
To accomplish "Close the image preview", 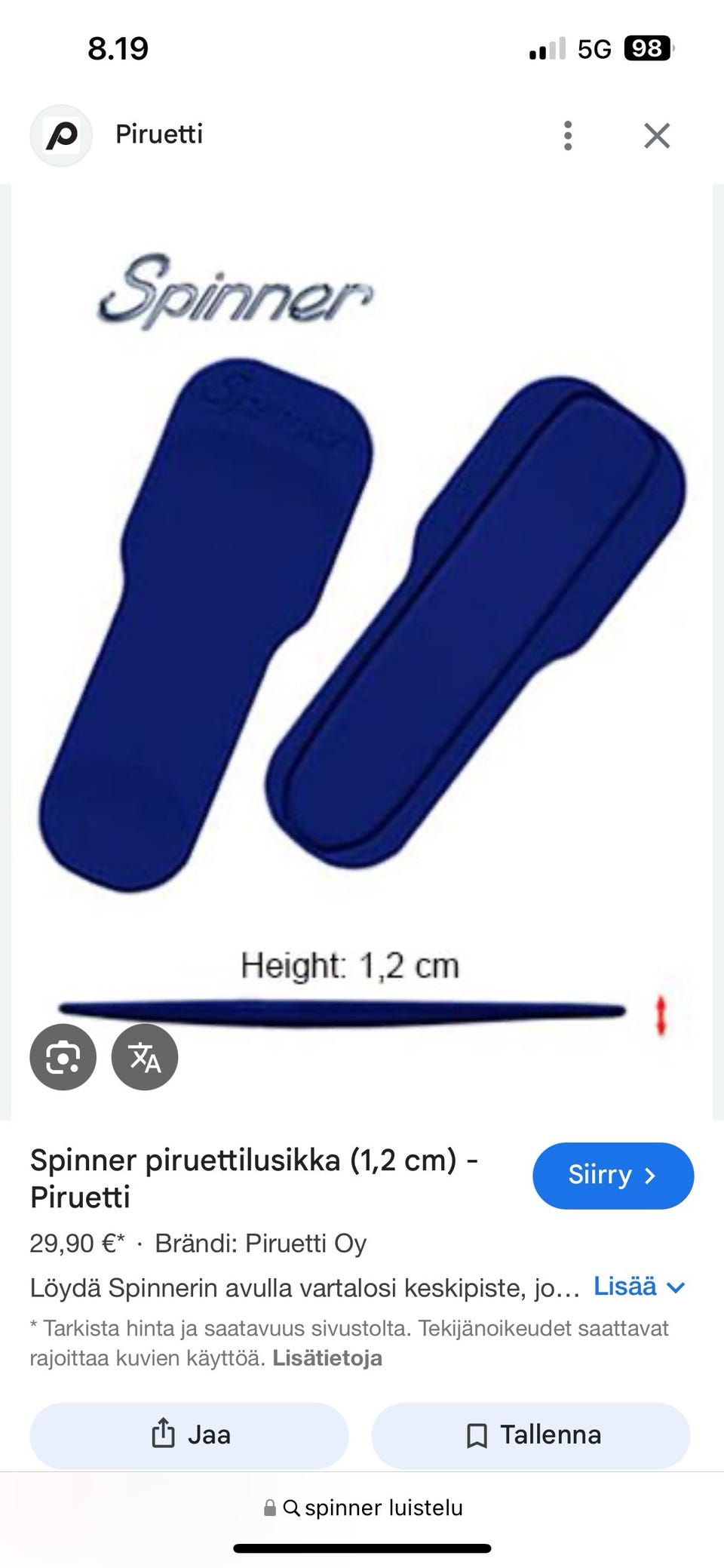I will coord(657,136).
